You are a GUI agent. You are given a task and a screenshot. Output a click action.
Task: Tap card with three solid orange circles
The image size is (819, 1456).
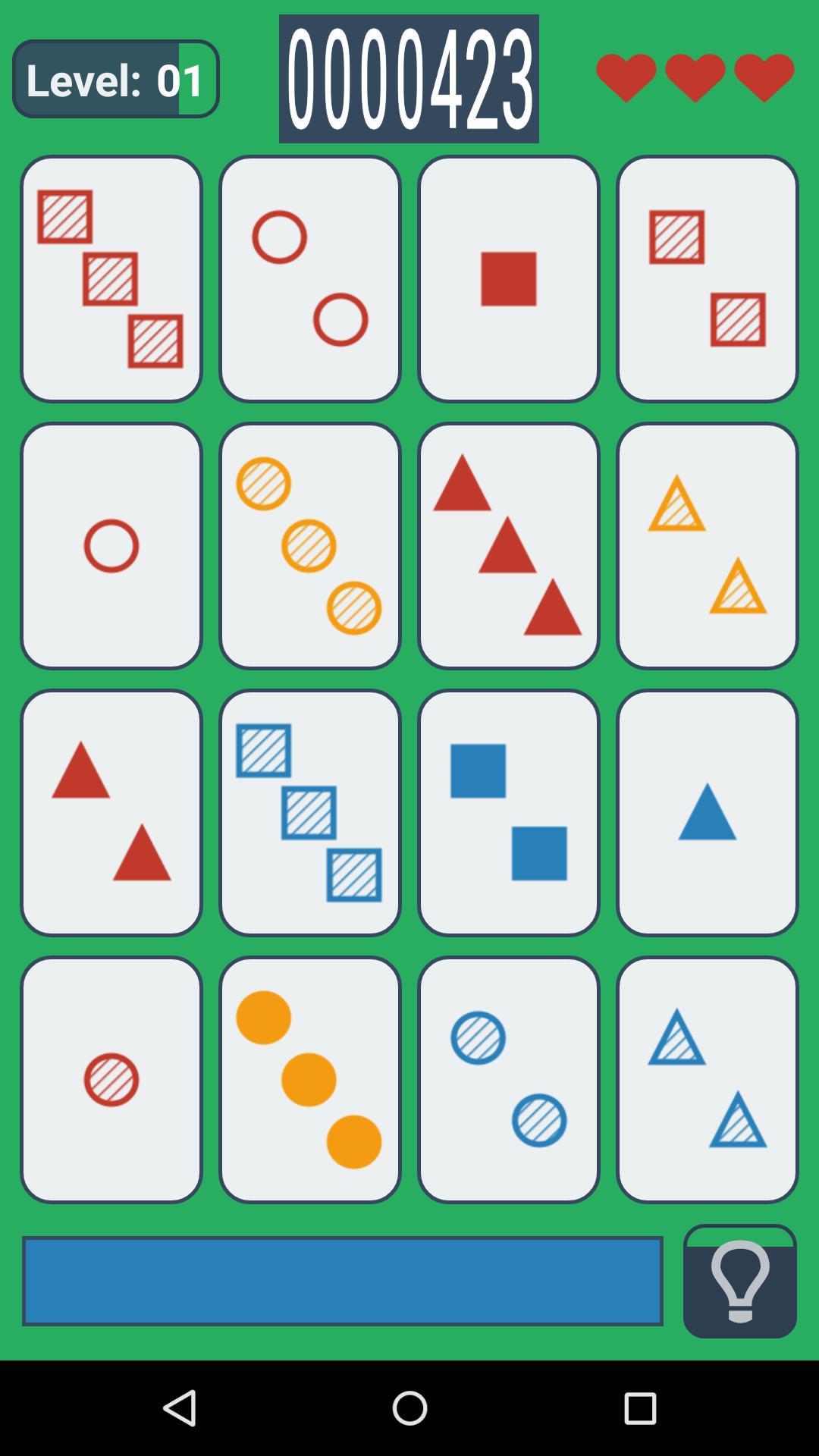[309, 1080]
